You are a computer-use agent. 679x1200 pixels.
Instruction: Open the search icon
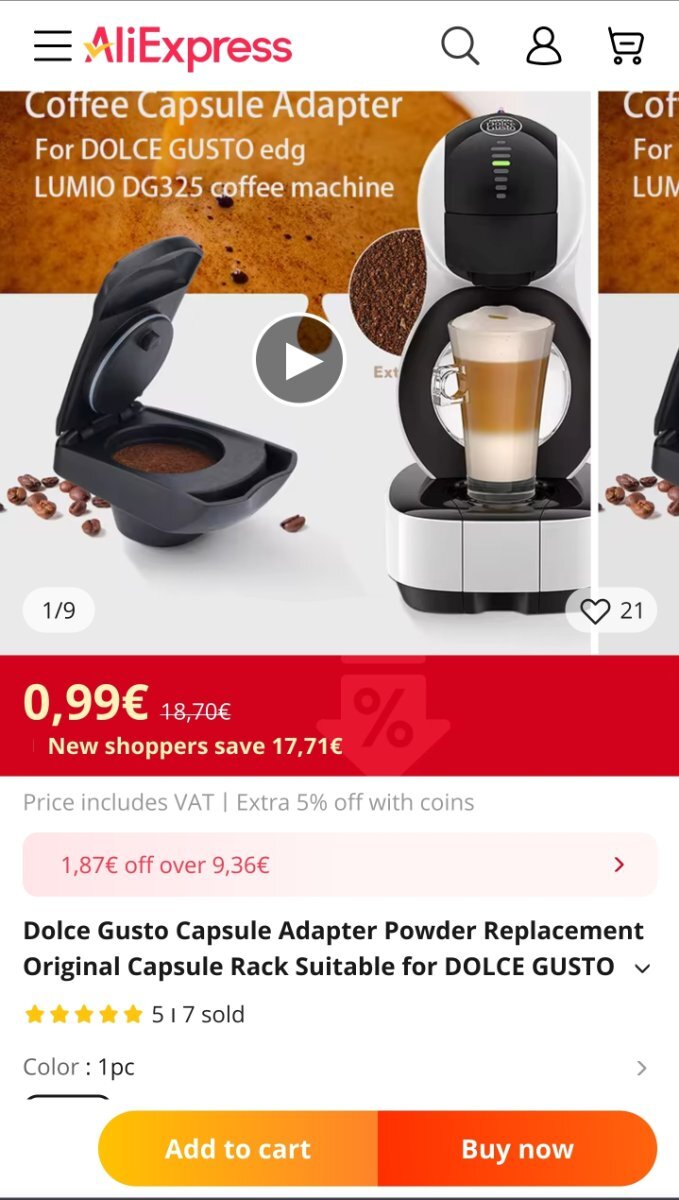point(460,46)
